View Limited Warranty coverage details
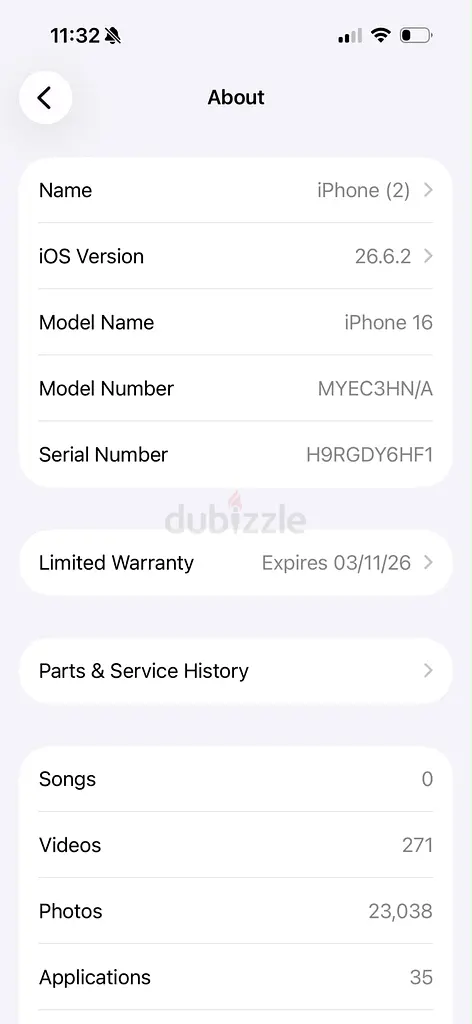 [x=236, y=562]
